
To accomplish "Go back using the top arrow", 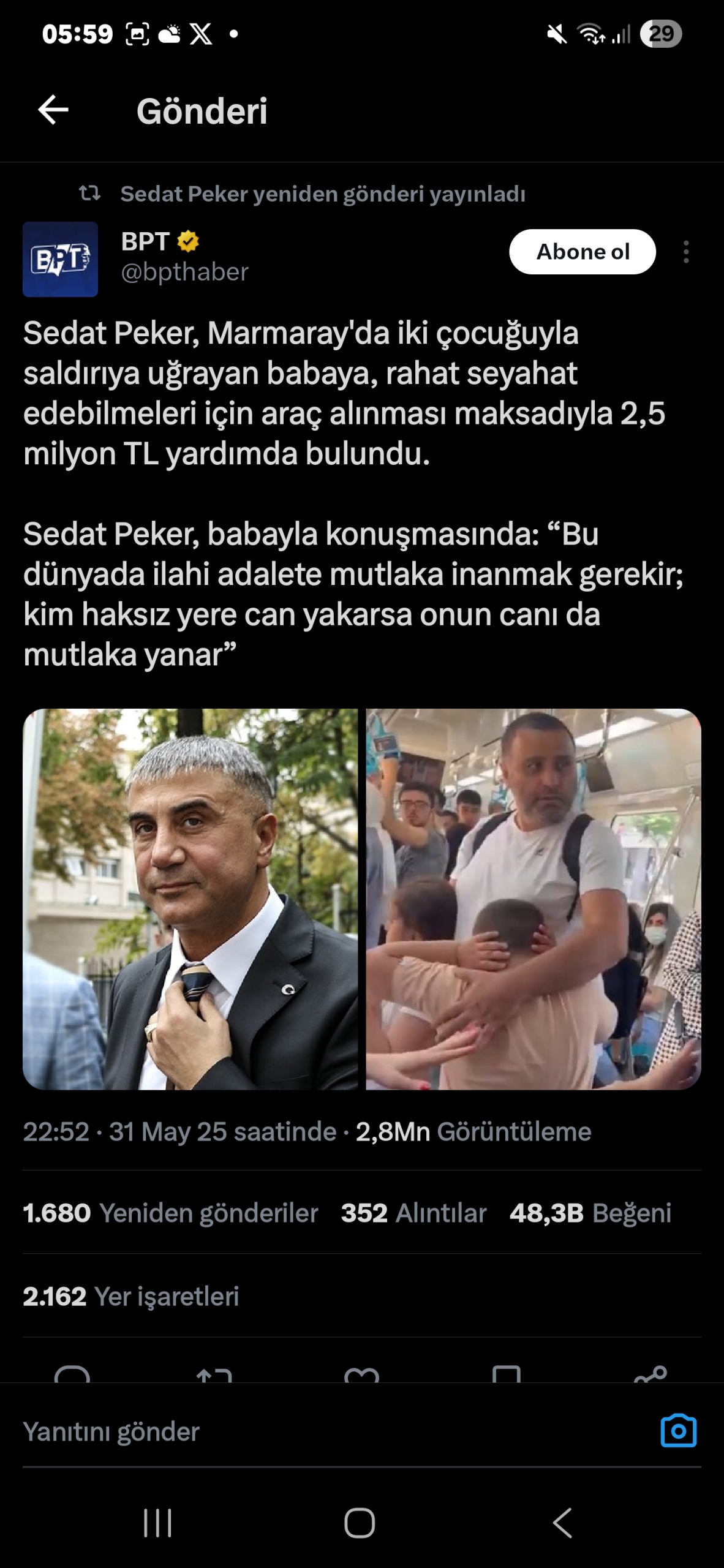I will click(53, 111).
